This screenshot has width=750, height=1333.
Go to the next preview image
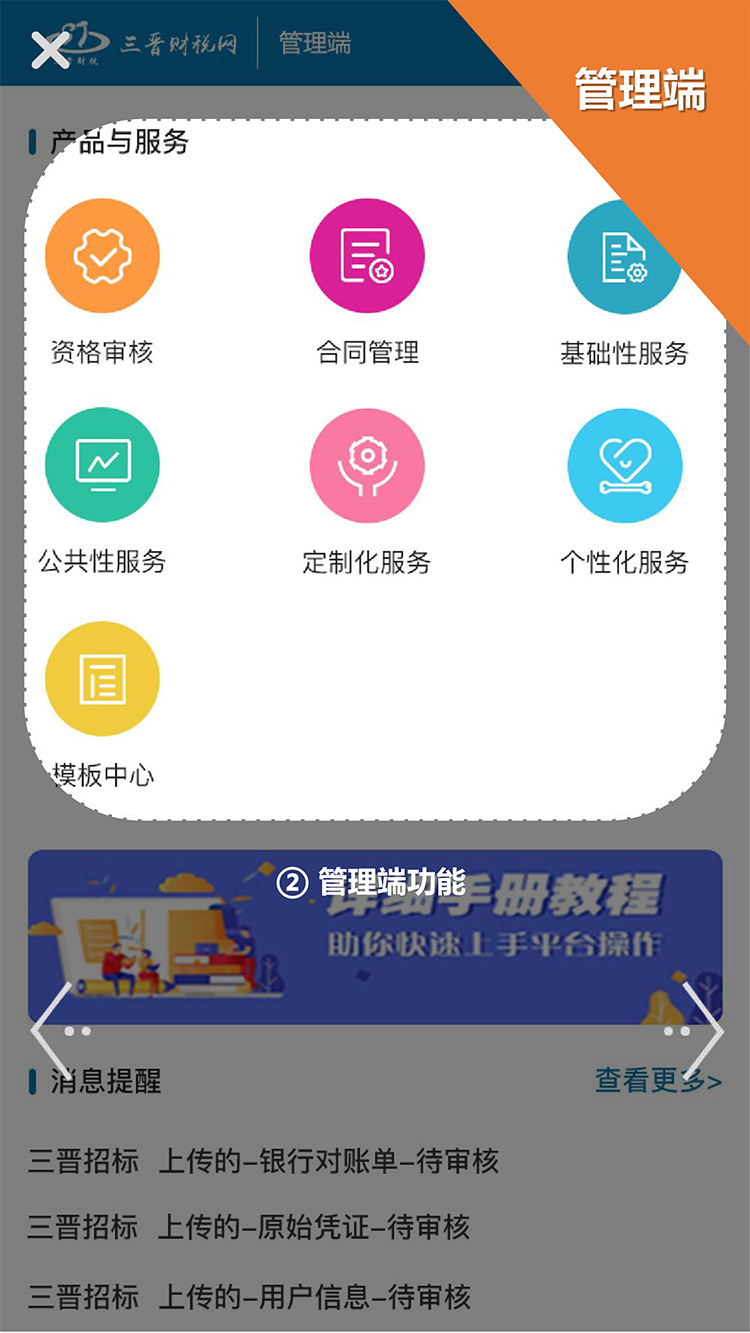click(703, 1030)
